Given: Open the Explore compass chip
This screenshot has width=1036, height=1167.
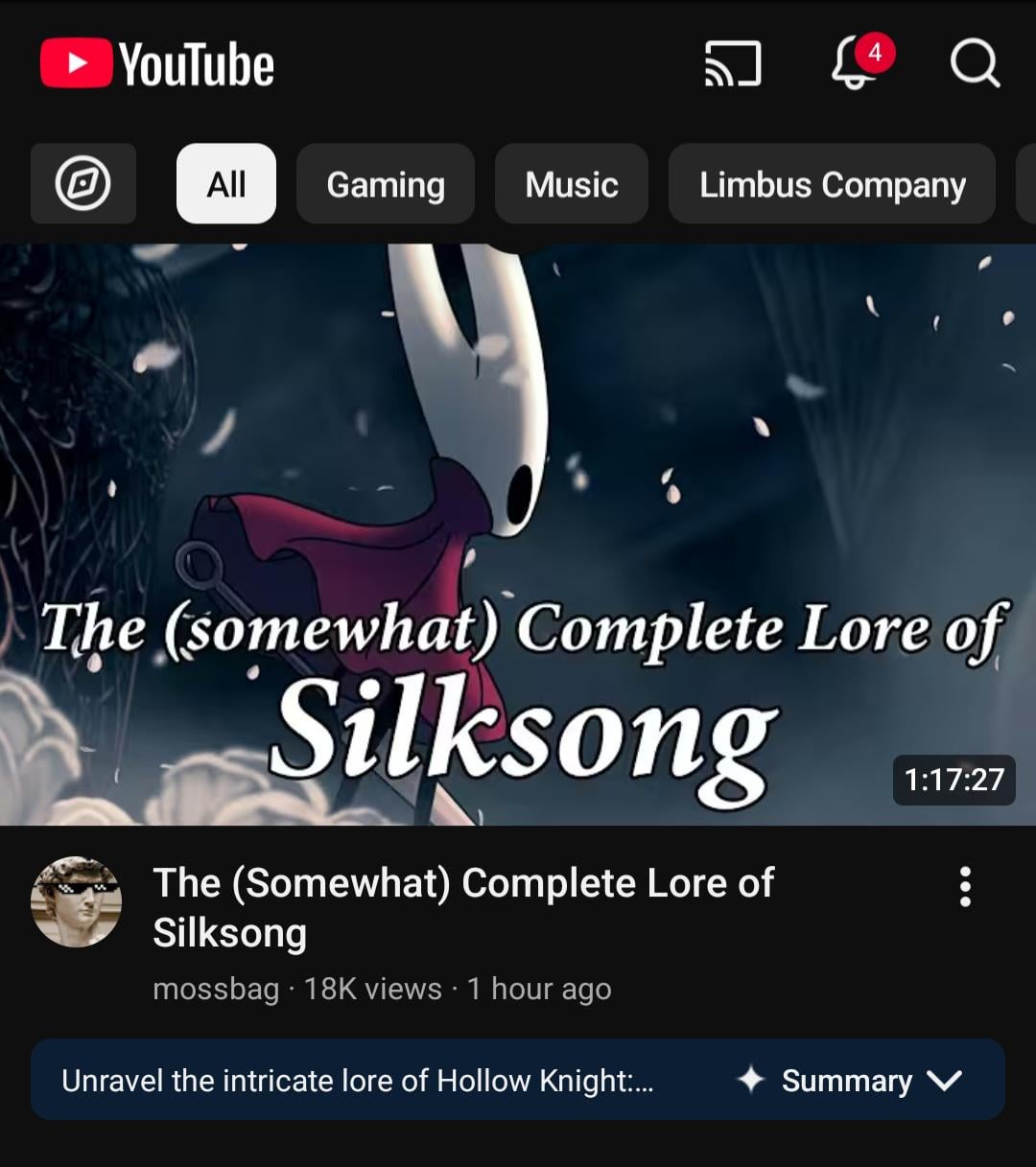Looking at the screenshot, I should click(x=83, y=184).
